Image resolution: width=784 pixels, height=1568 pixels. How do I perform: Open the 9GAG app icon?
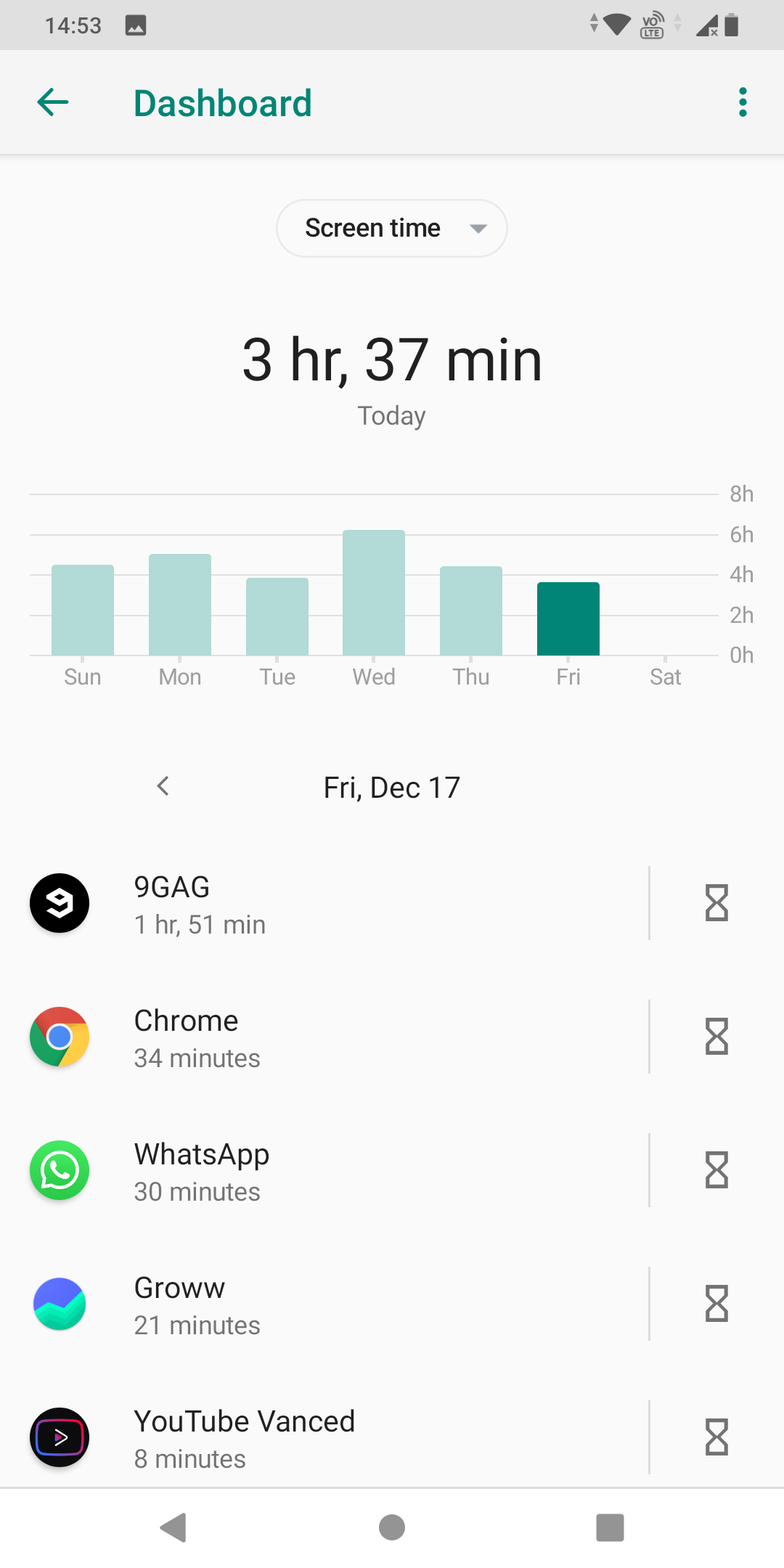coord(59,903)
